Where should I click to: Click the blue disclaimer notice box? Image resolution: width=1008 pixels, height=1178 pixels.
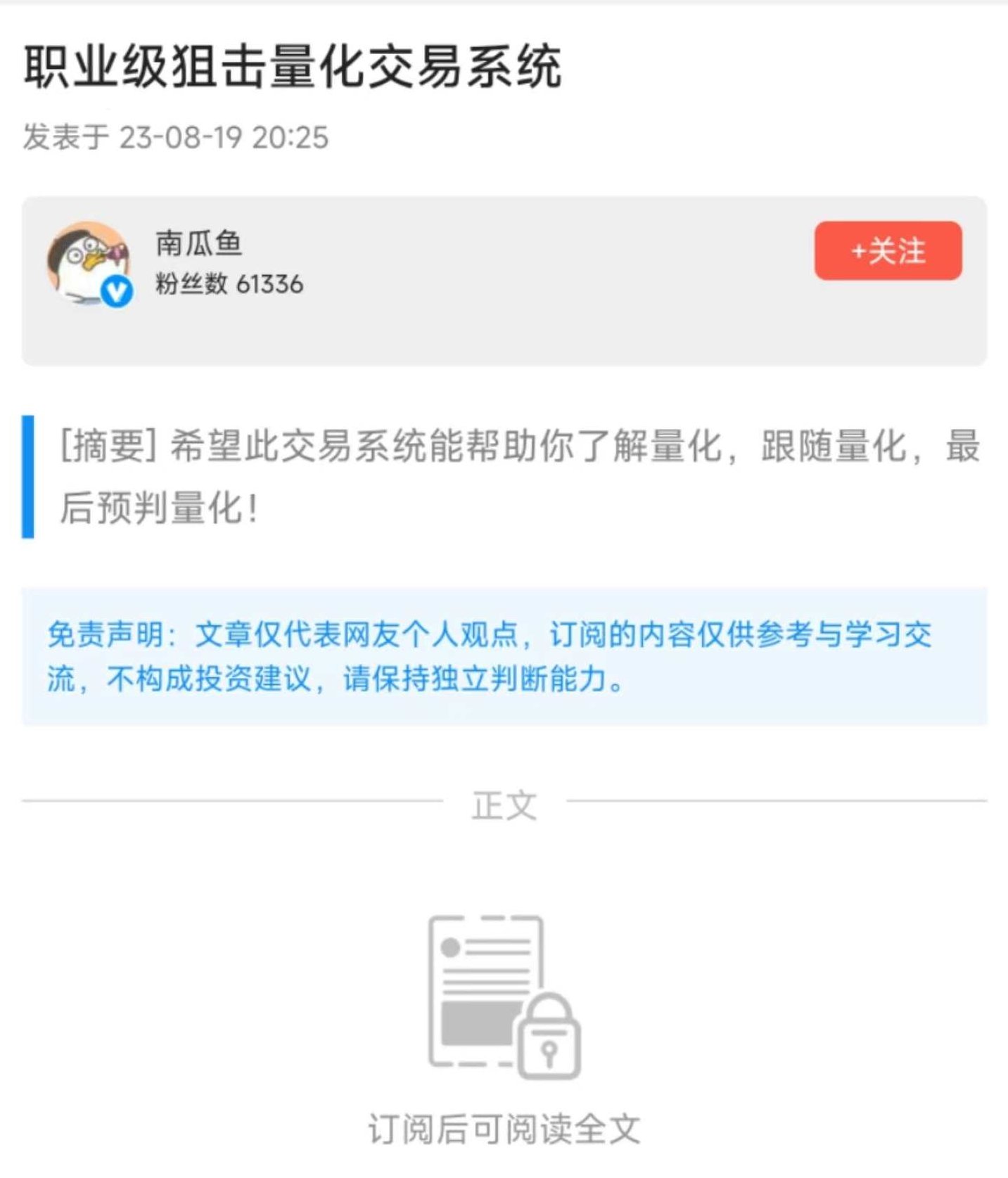tap(504, 658)
